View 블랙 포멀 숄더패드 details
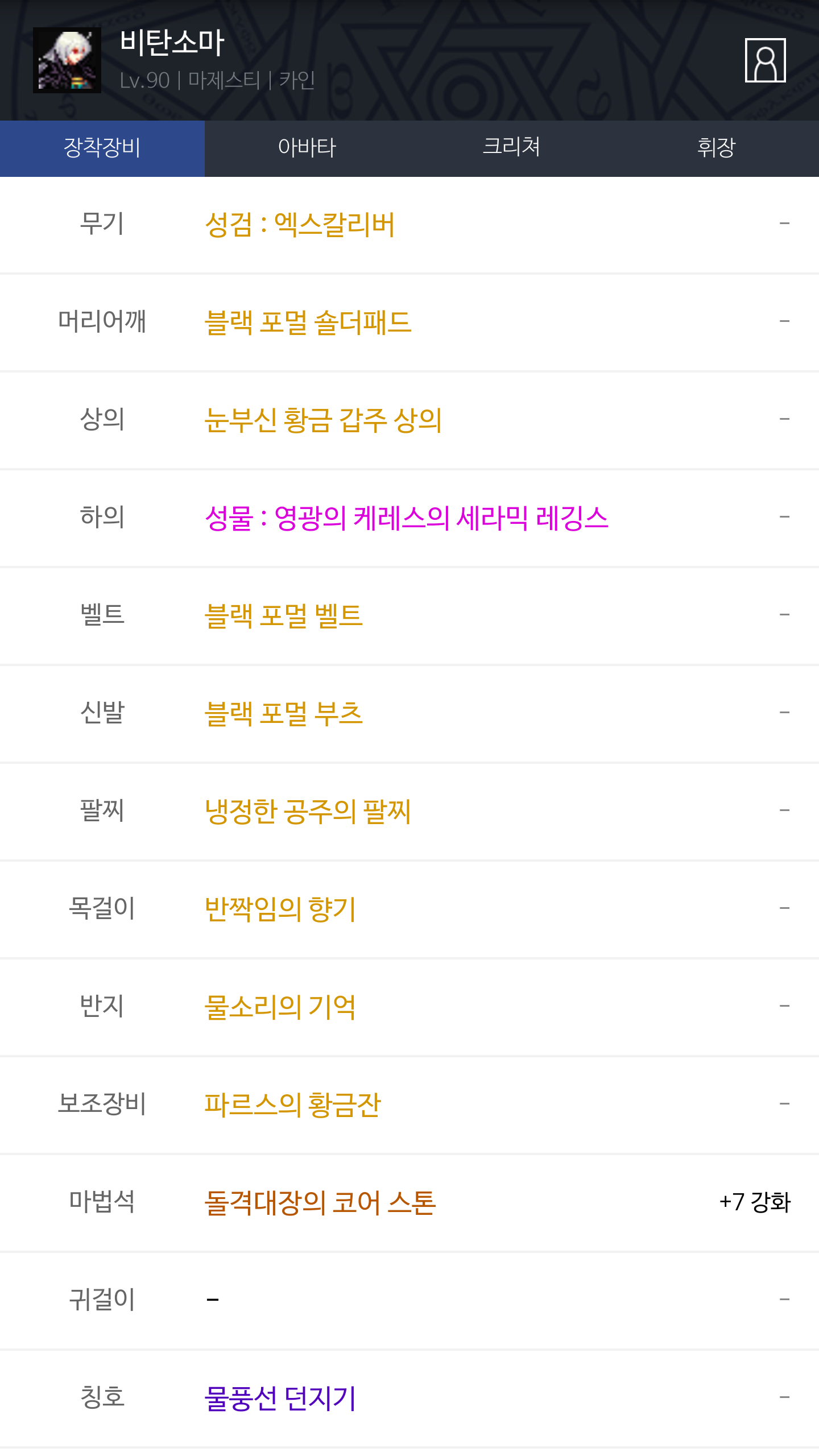Screen dimensions: 819x1456 (x=308, y=322)
